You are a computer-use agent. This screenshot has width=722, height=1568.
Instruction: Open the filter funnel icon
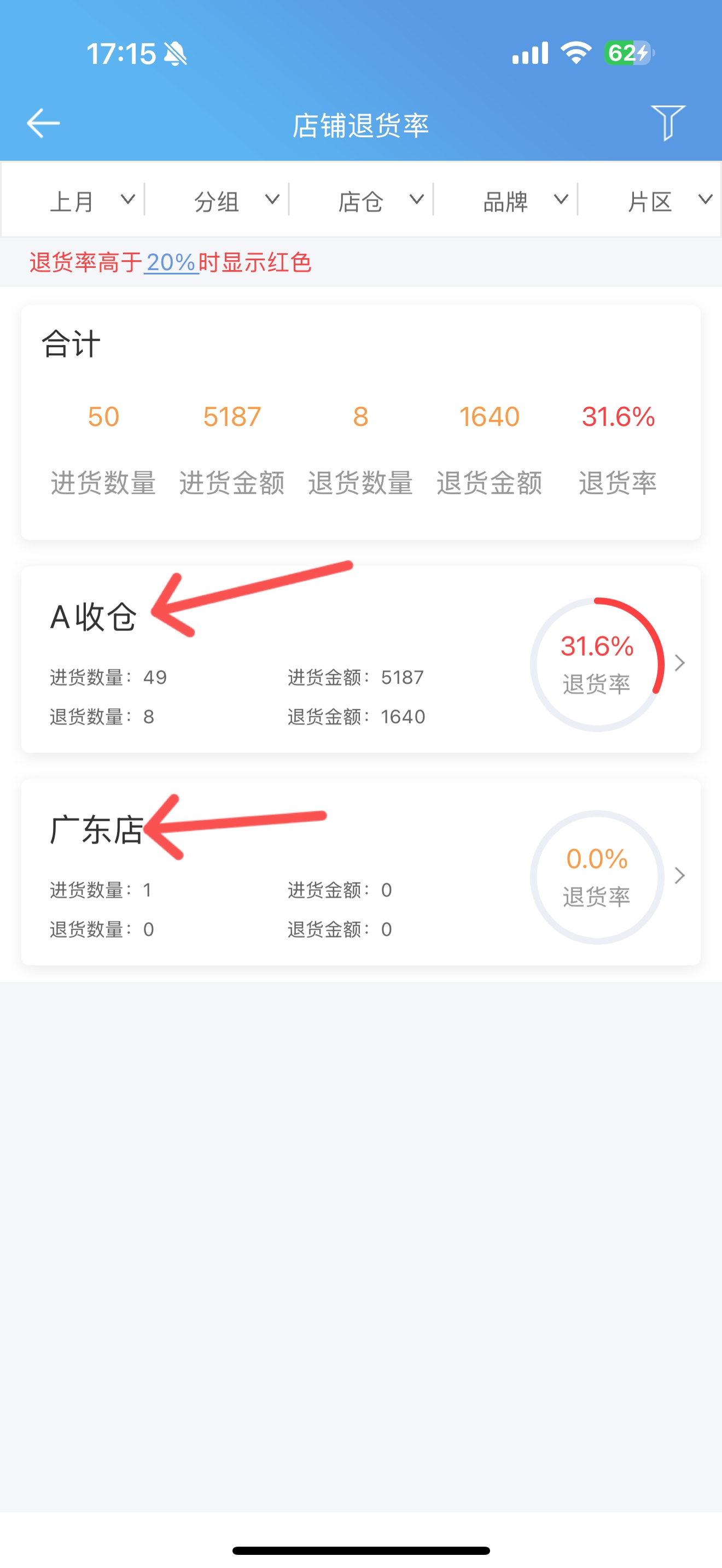pyautogui.click(x=668, y=122)
